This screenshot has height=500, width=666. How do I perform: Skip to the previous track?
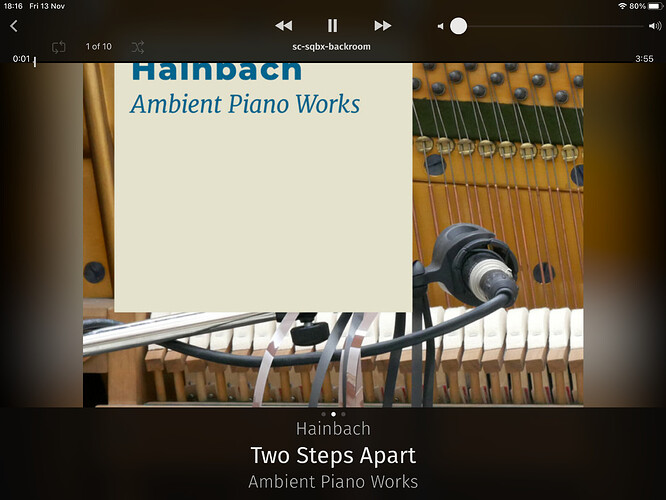coord(284,26)
